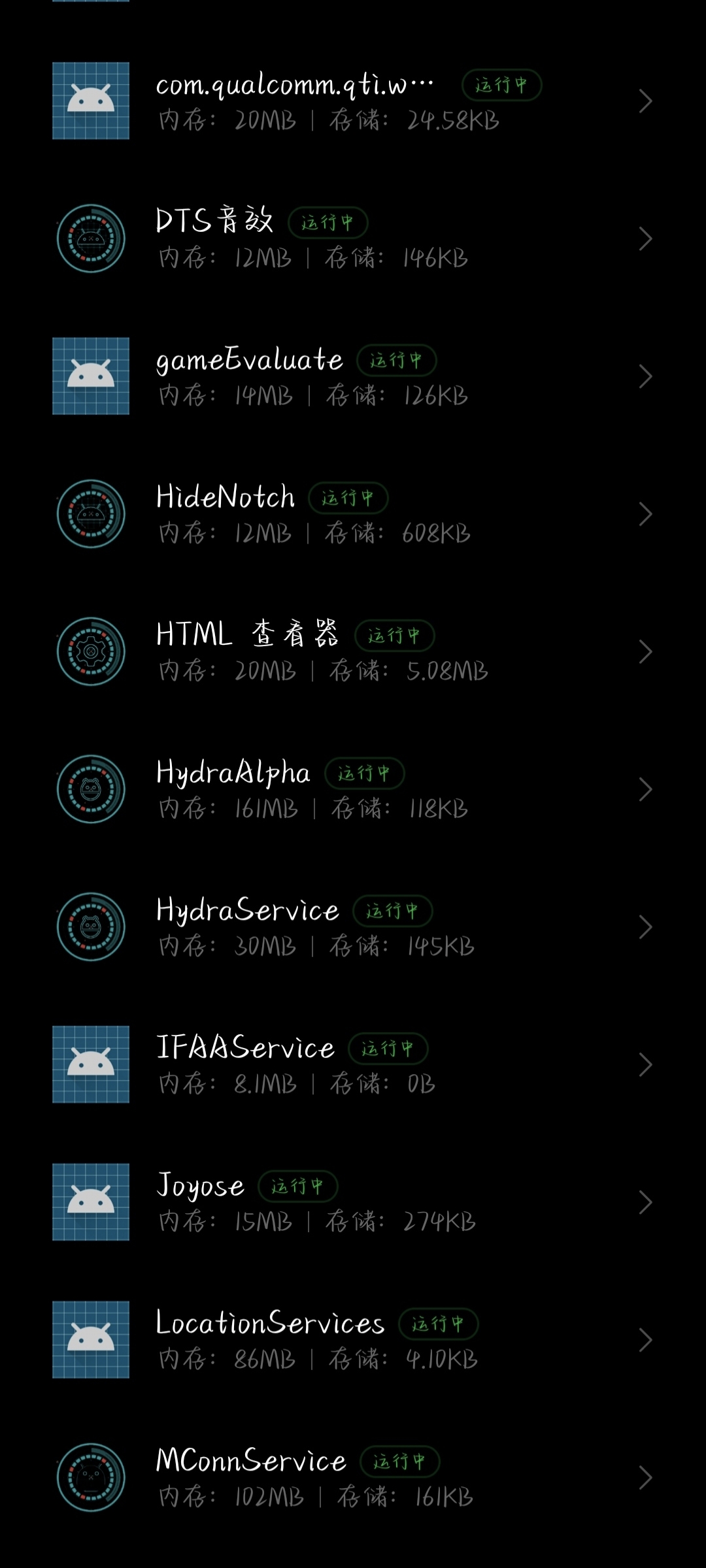The width and height of the screenshot is (706, 1568).
Task: Tap the HydraService row
Action: point(353,927)
